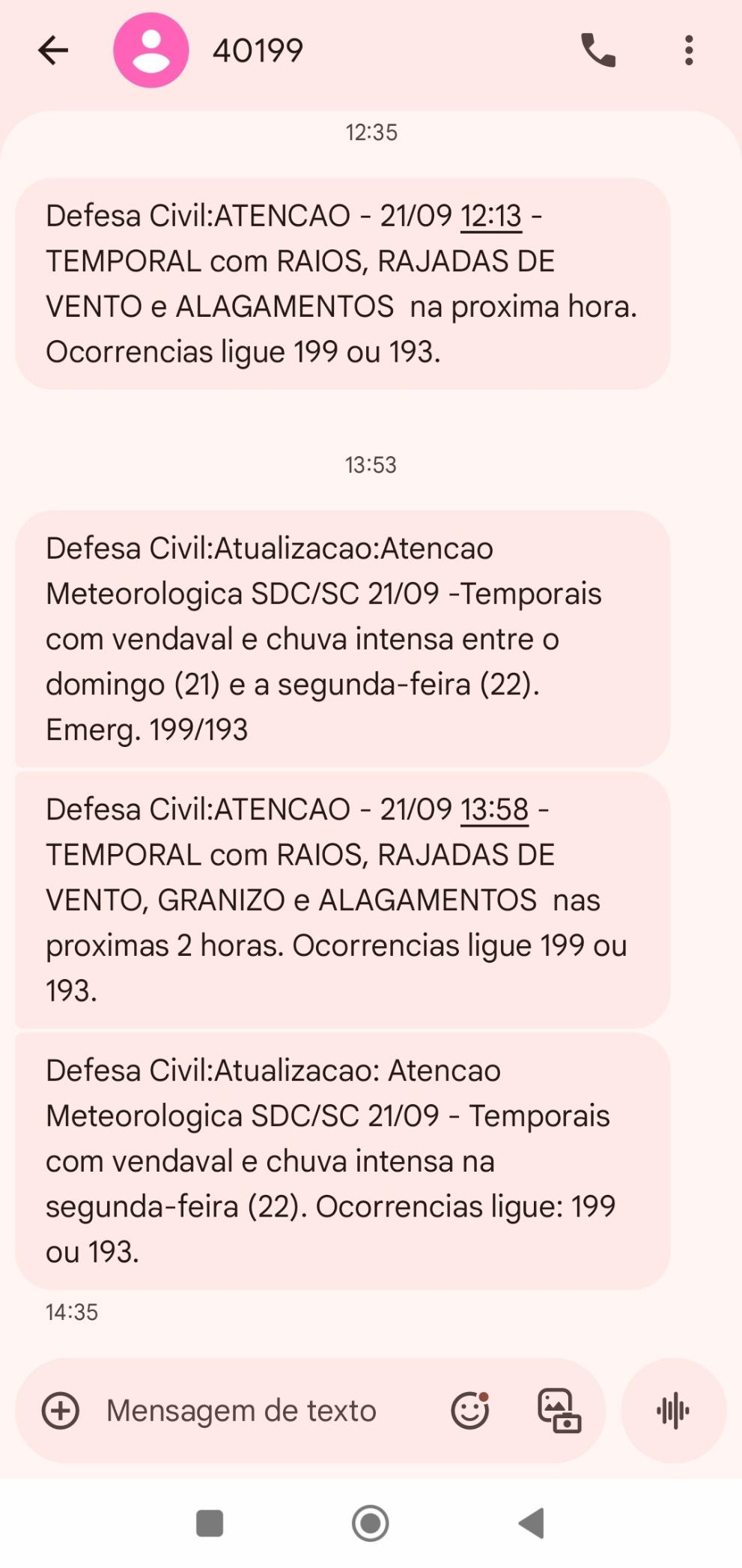Go back to the conversations list
This screenshot has width=742, height=1568.
click(53, 51)
